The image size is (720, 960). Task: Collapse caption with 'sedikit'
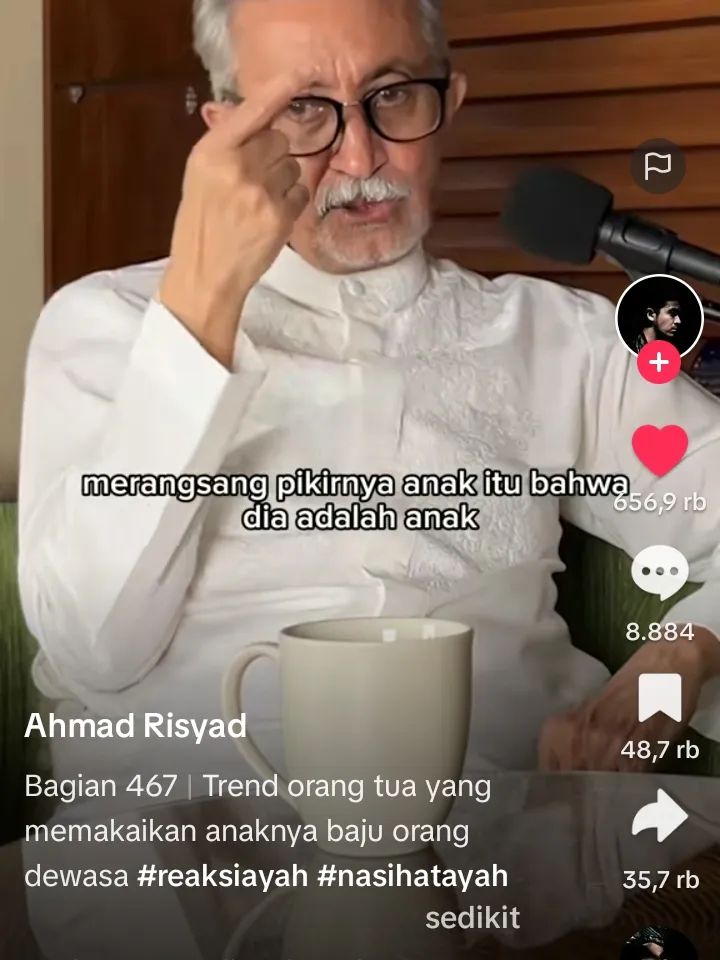pyautogui.click(x=472, y=919)
